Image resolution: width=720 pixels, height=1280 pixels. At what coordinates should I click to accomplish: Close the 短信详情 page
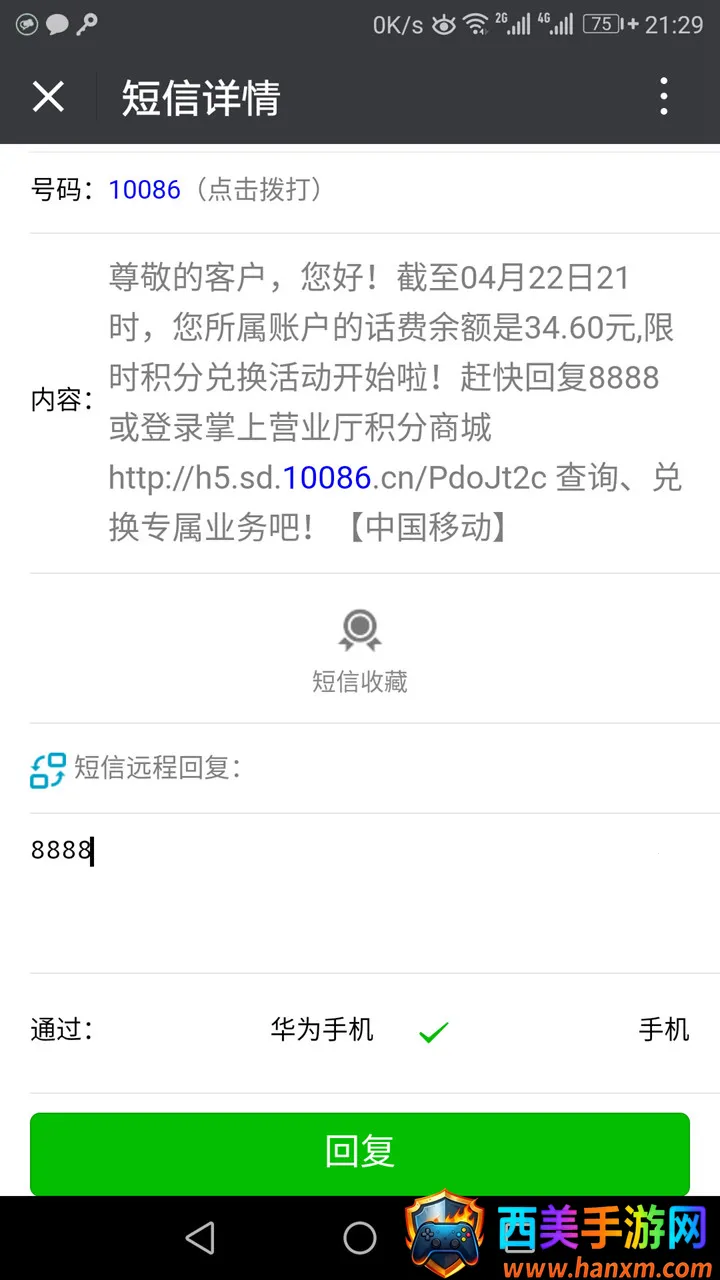48,97
